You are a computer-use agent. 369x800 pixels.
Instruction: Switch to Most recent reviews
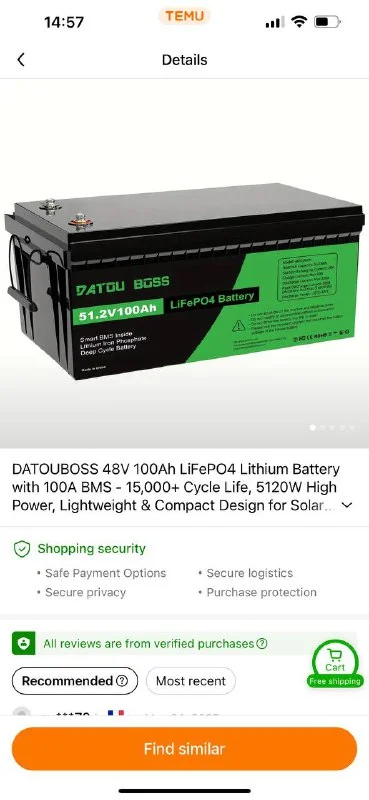(x=191, y=681)
